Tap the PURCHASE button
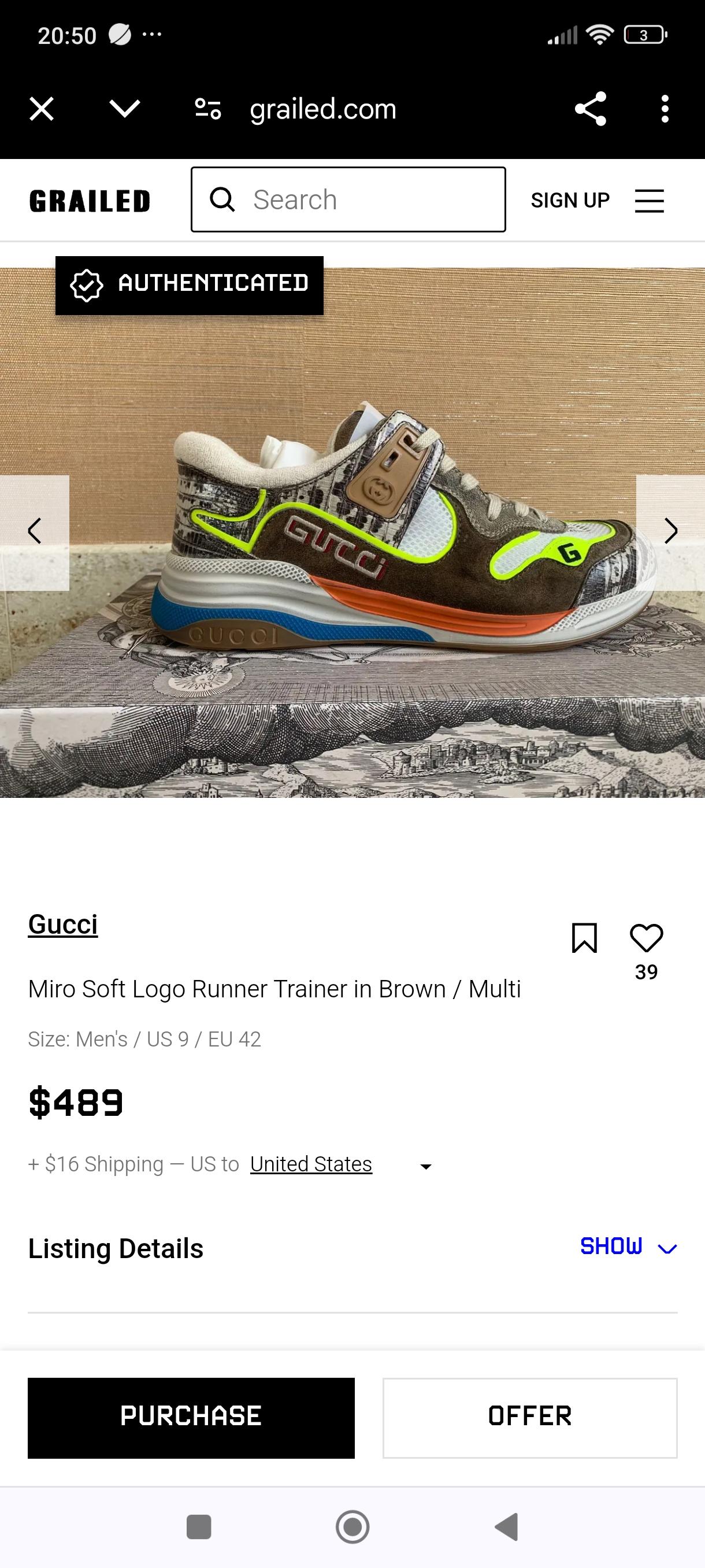 191,1417
